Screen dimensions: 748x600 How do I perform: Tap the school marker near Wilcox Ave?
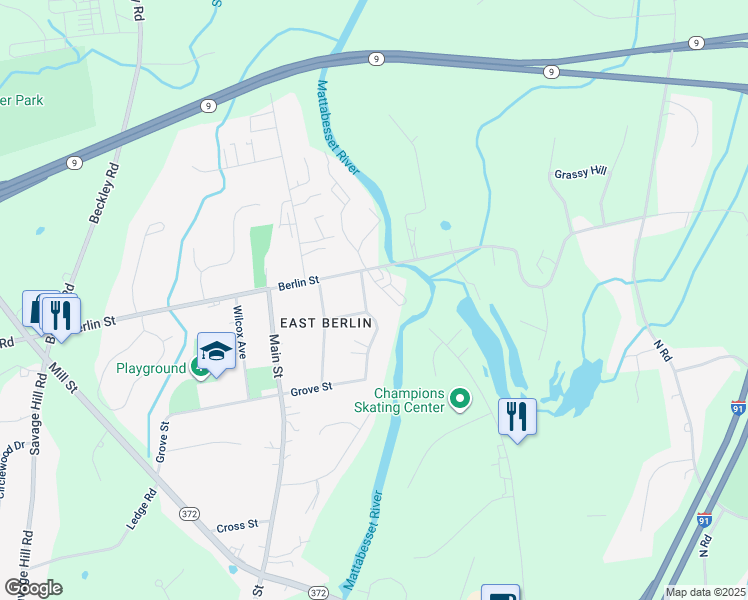(215, 352)
